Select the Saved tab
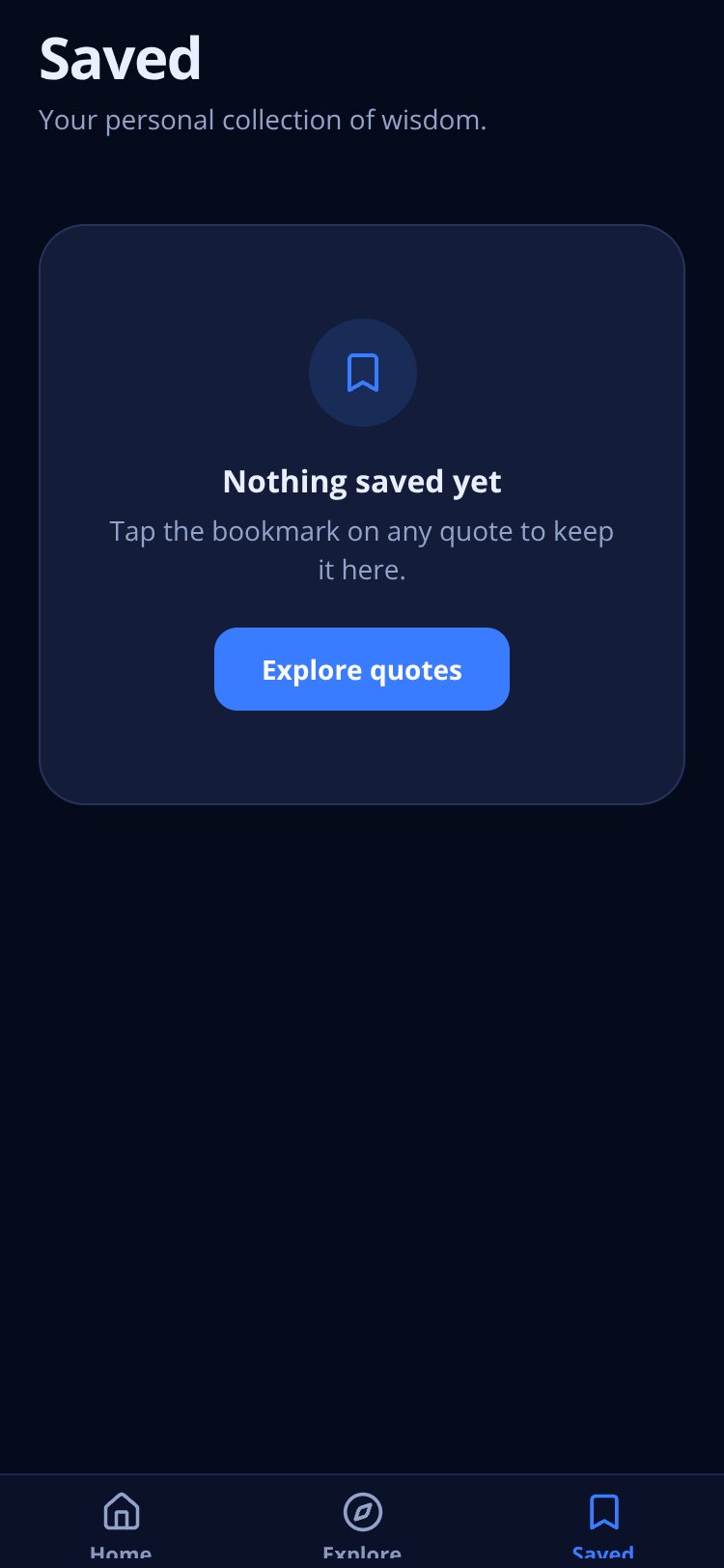724x1568 pixels. [603, 1523]
